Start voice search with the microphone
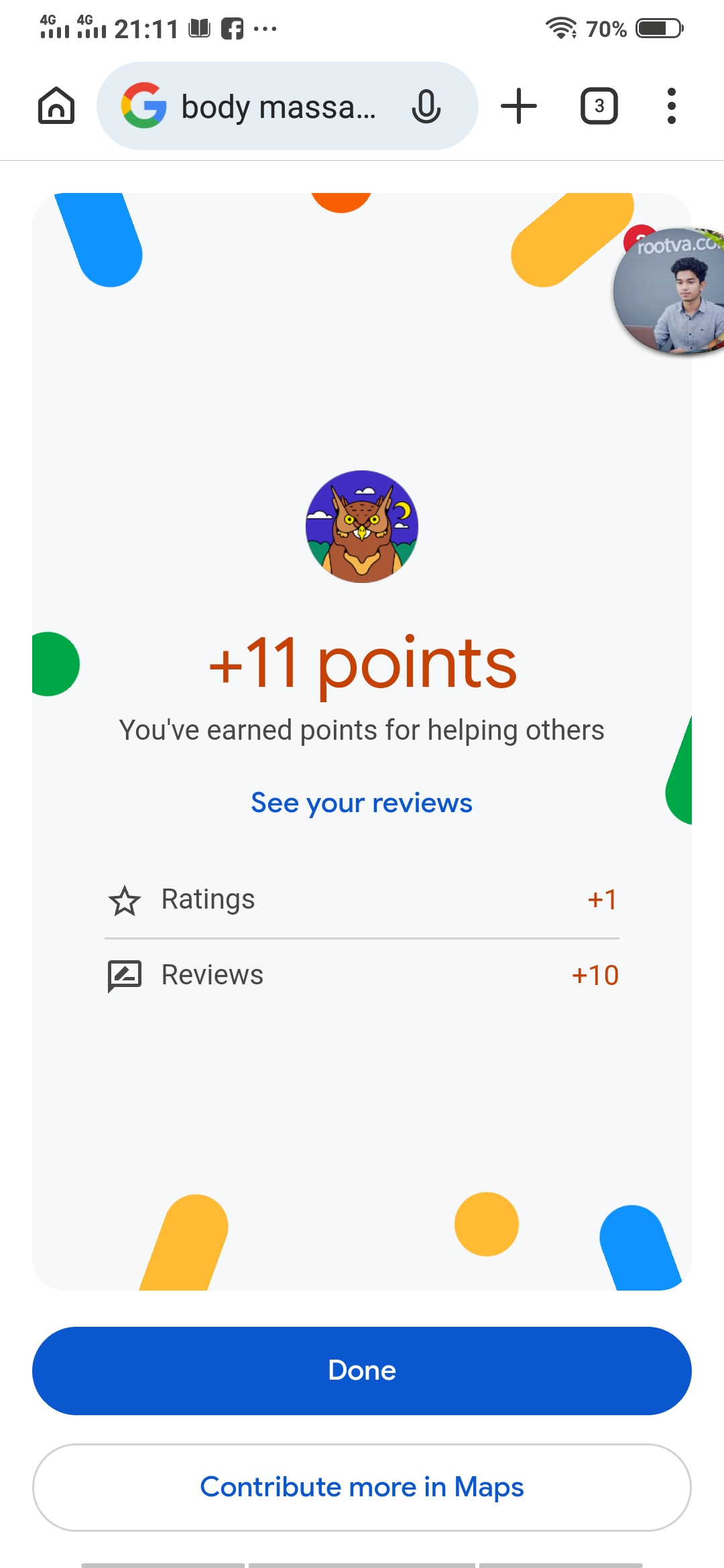 [x=426, y=107]
